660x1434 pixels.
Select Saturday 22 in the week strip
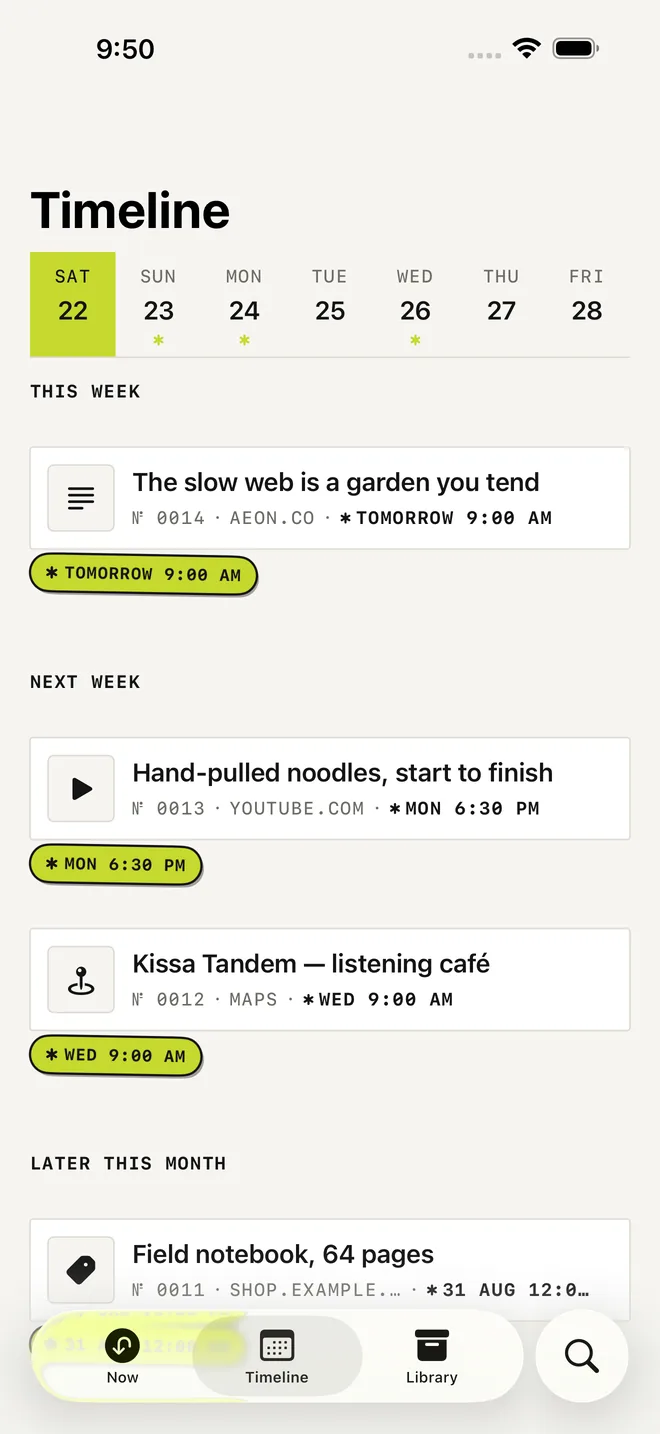[x=73, y=304]
